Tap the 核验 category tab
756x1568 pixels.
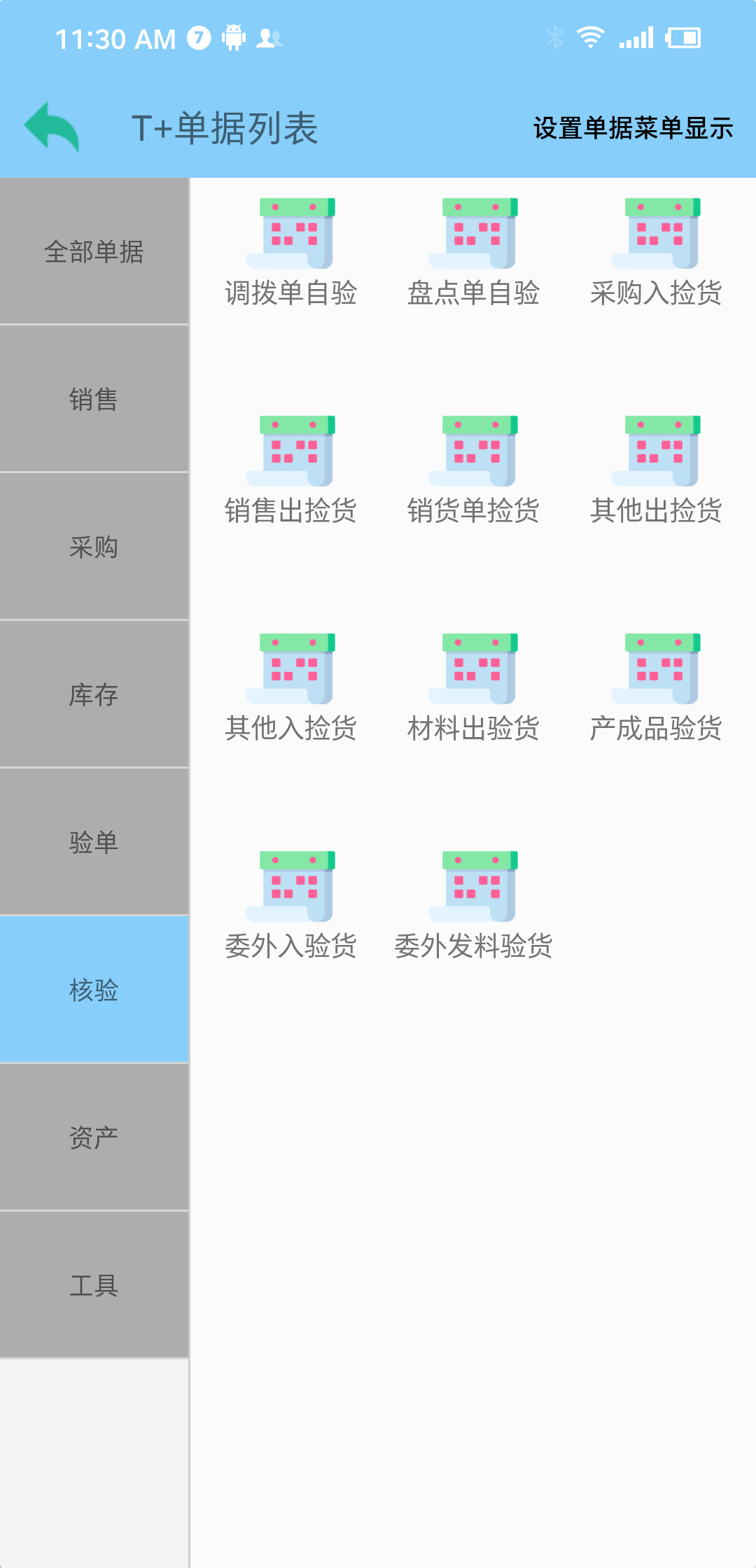click(x=94, y=990)
